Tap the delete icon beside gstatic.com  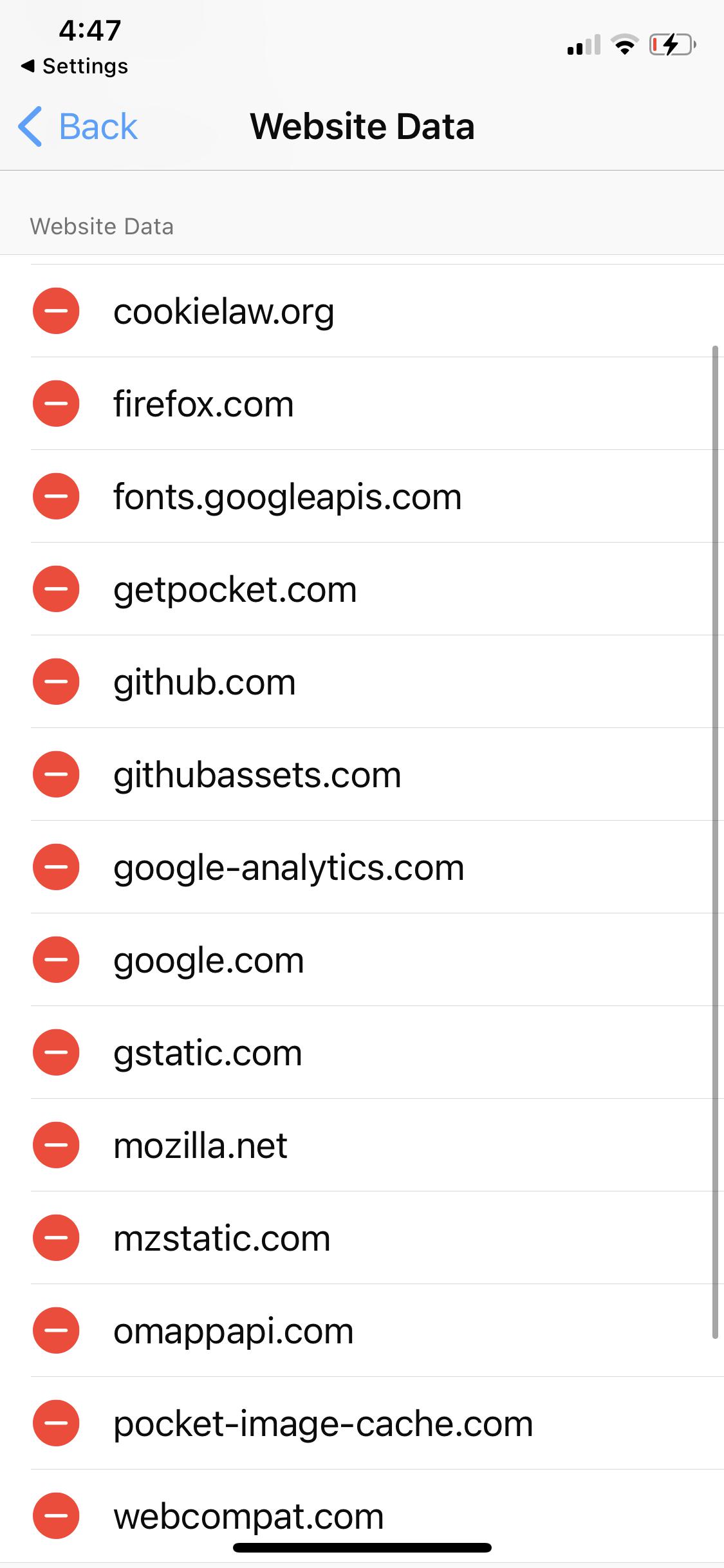[56, 1052]
